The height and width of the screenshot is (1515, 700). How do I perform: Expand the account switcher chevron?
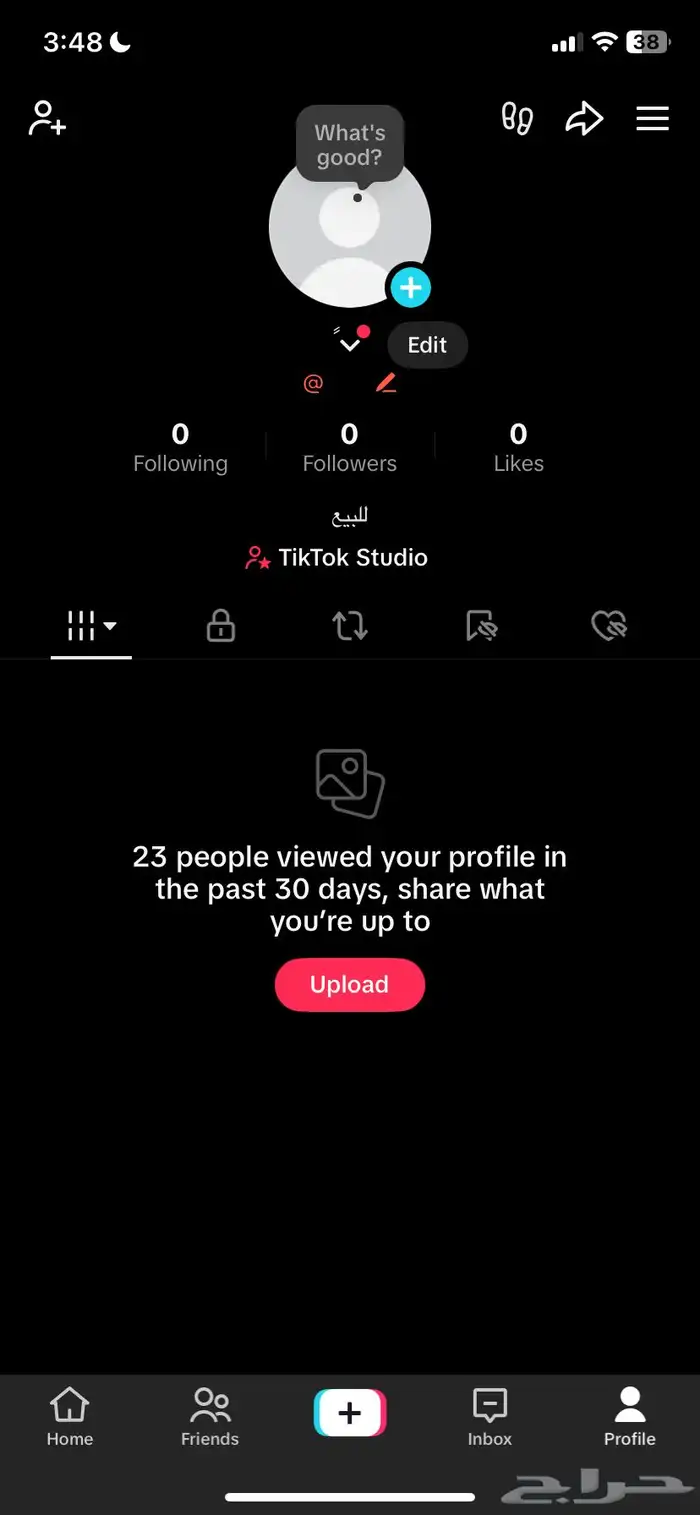click(x=349, y=345)
